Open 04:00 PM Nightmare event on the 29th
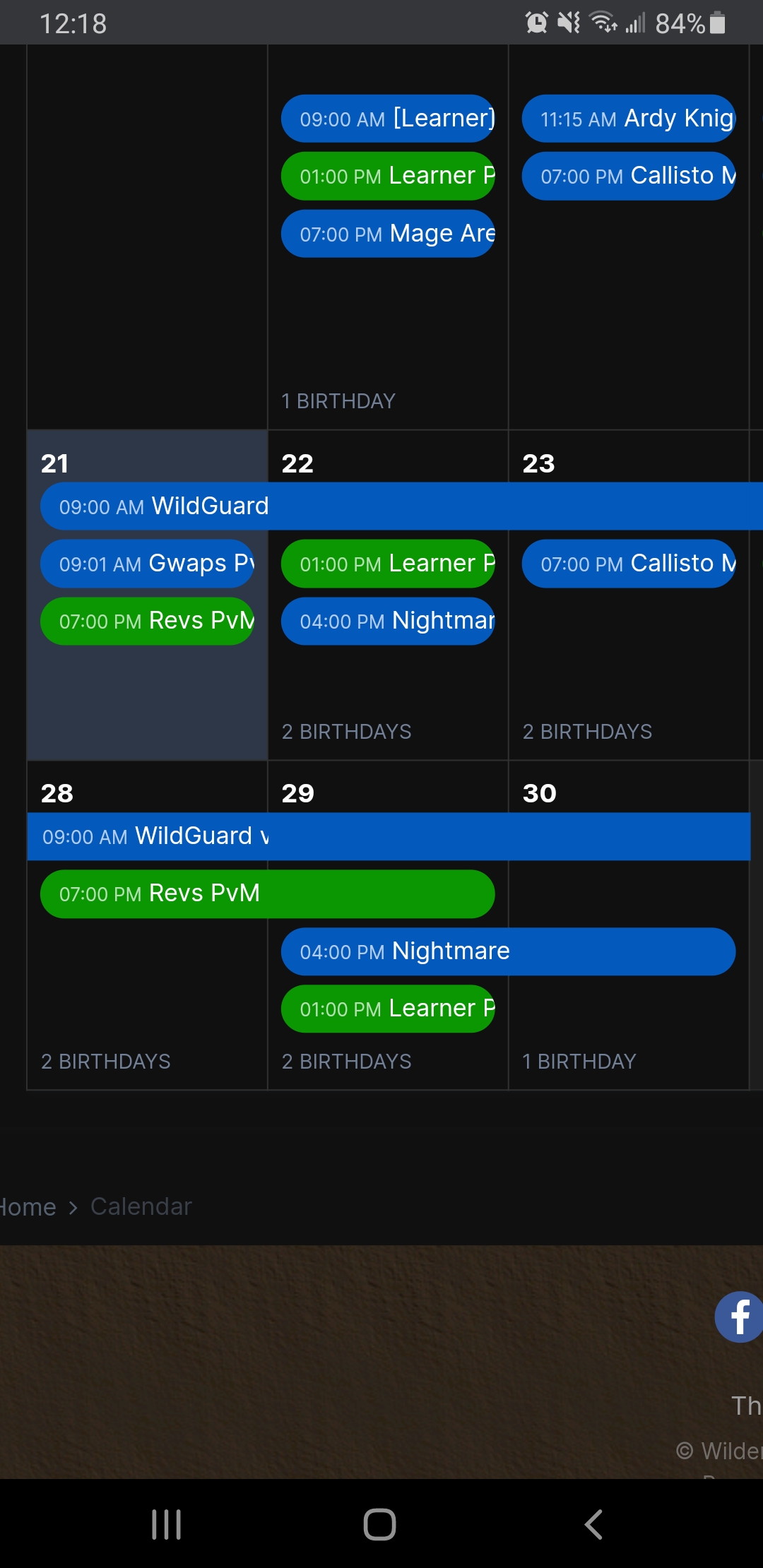 pyautogui.click(x=508, y=951)
